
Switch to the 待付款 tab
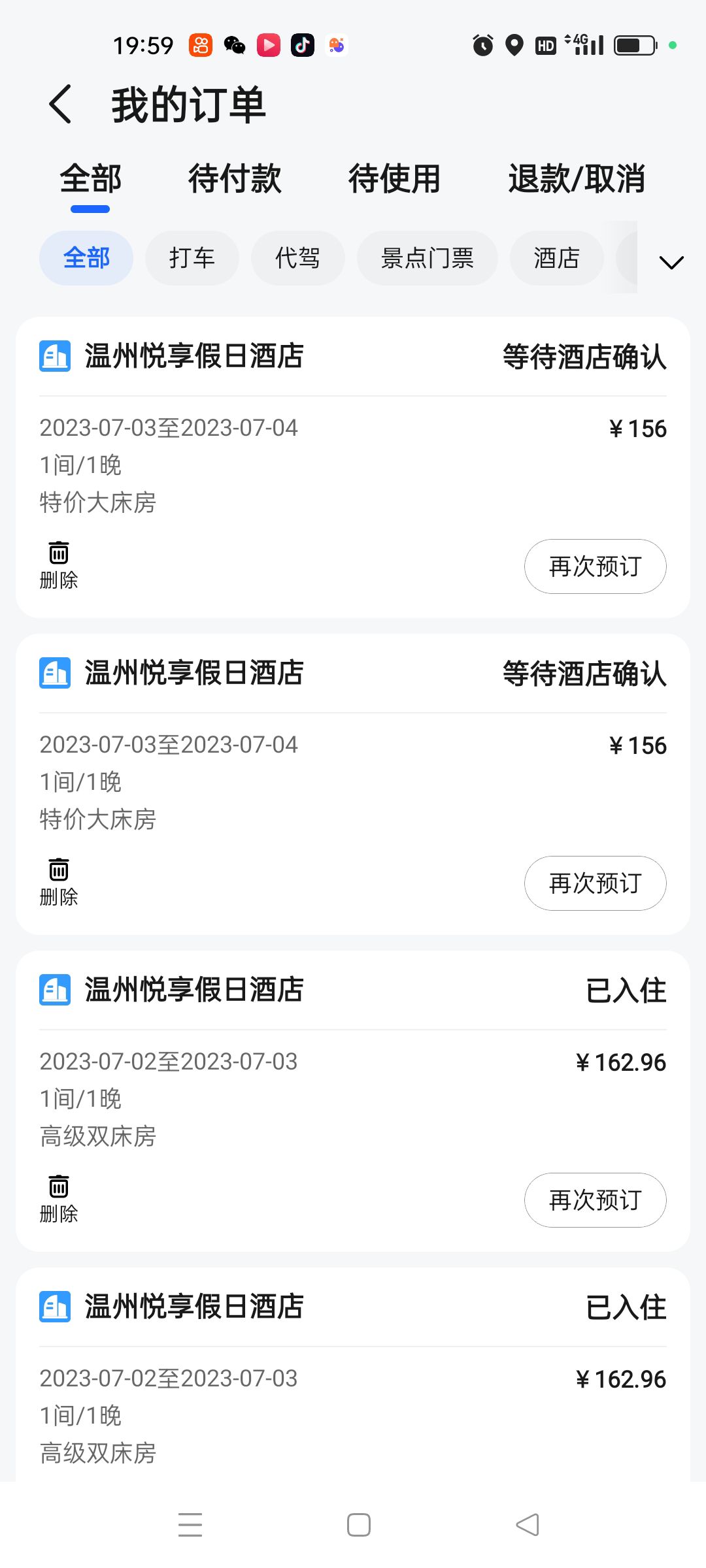(235, 179)
